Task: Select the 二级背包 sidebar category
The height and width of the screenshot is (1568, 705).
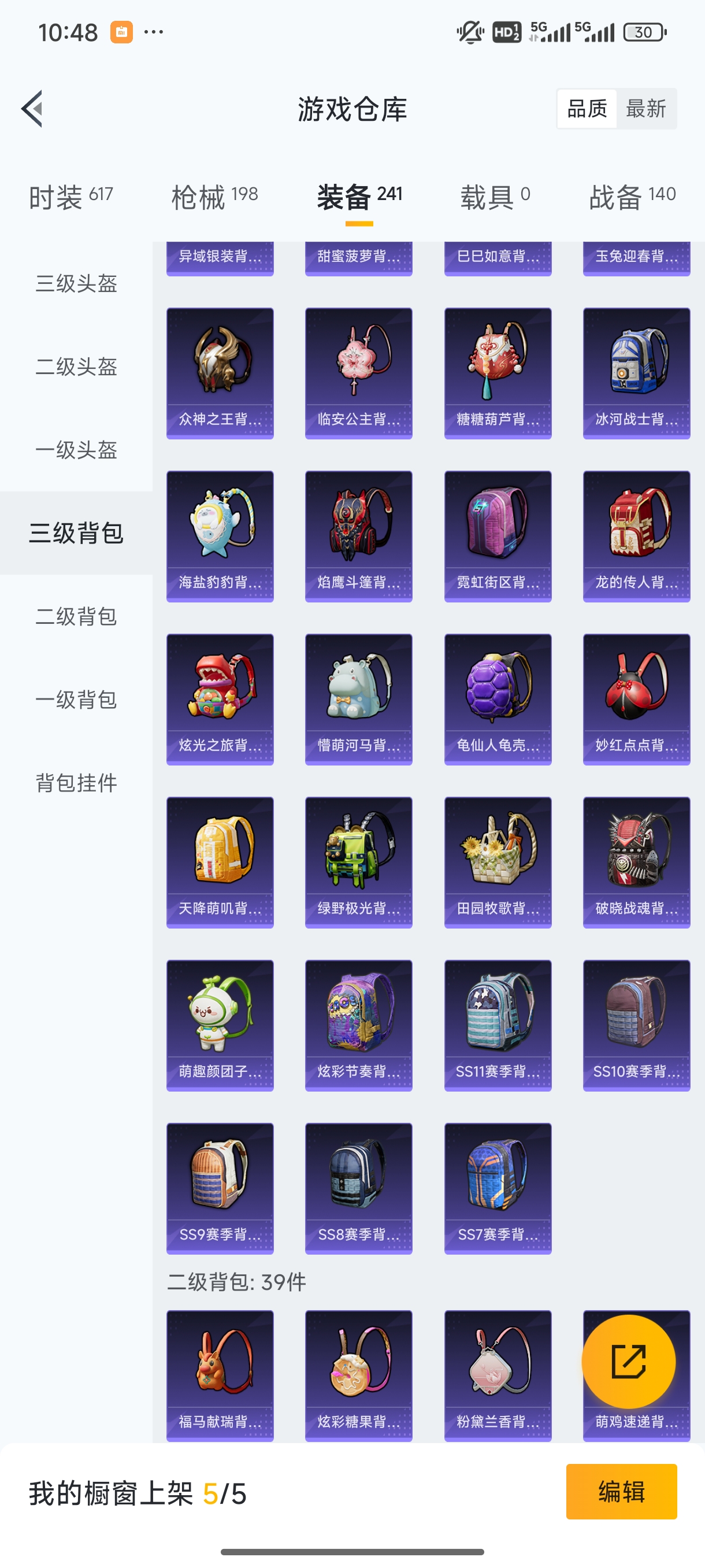Action: click(x=76, y=616)
